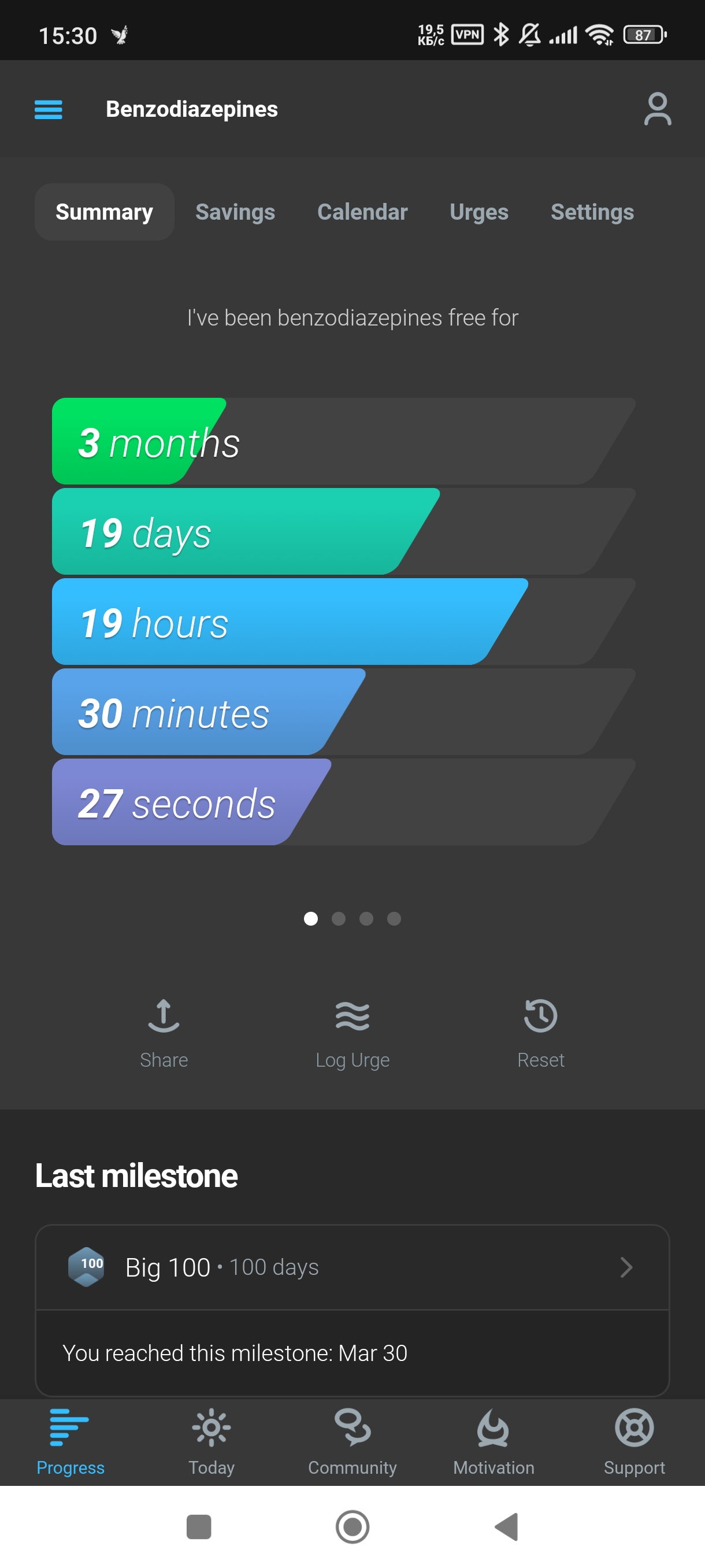Tap the system back button
The height and width of the screenshot is (1568, 705).
pos(506,1526)
